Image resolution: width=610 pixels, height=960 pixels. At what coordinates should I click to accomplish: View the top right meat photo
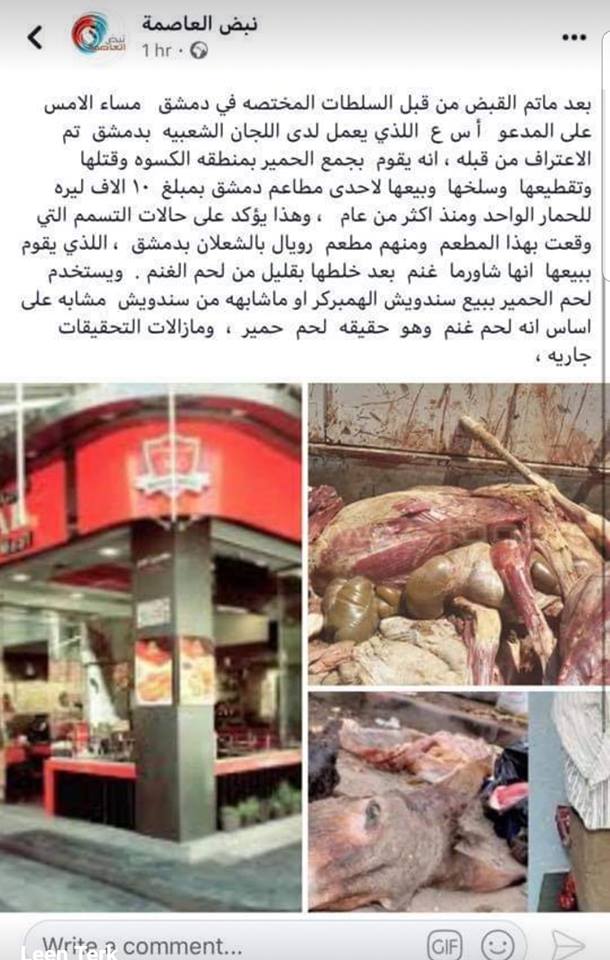coord(456,534)
